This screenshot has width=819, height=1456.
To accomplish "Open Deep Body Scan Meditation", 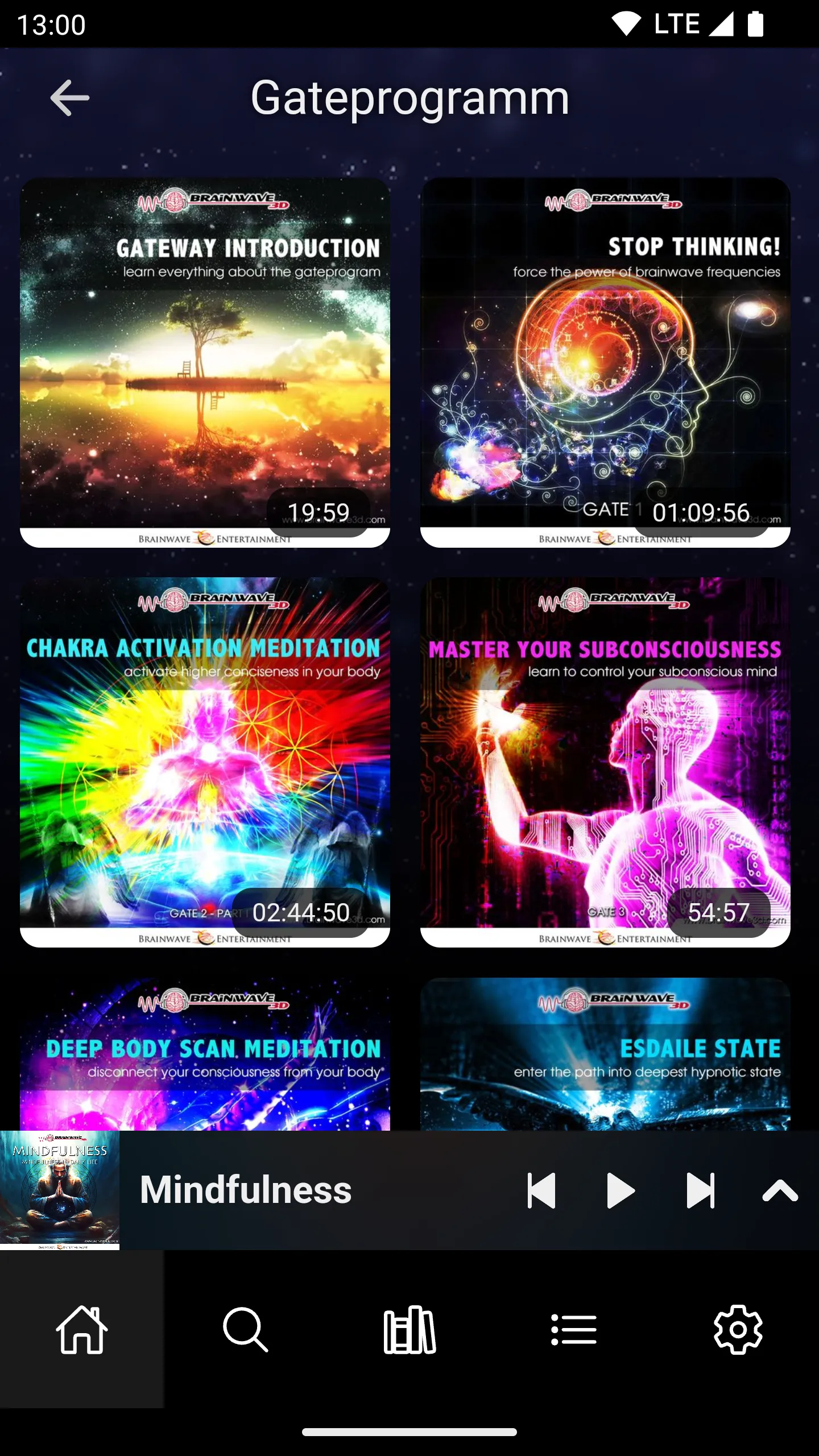I will coord(205,1054).
